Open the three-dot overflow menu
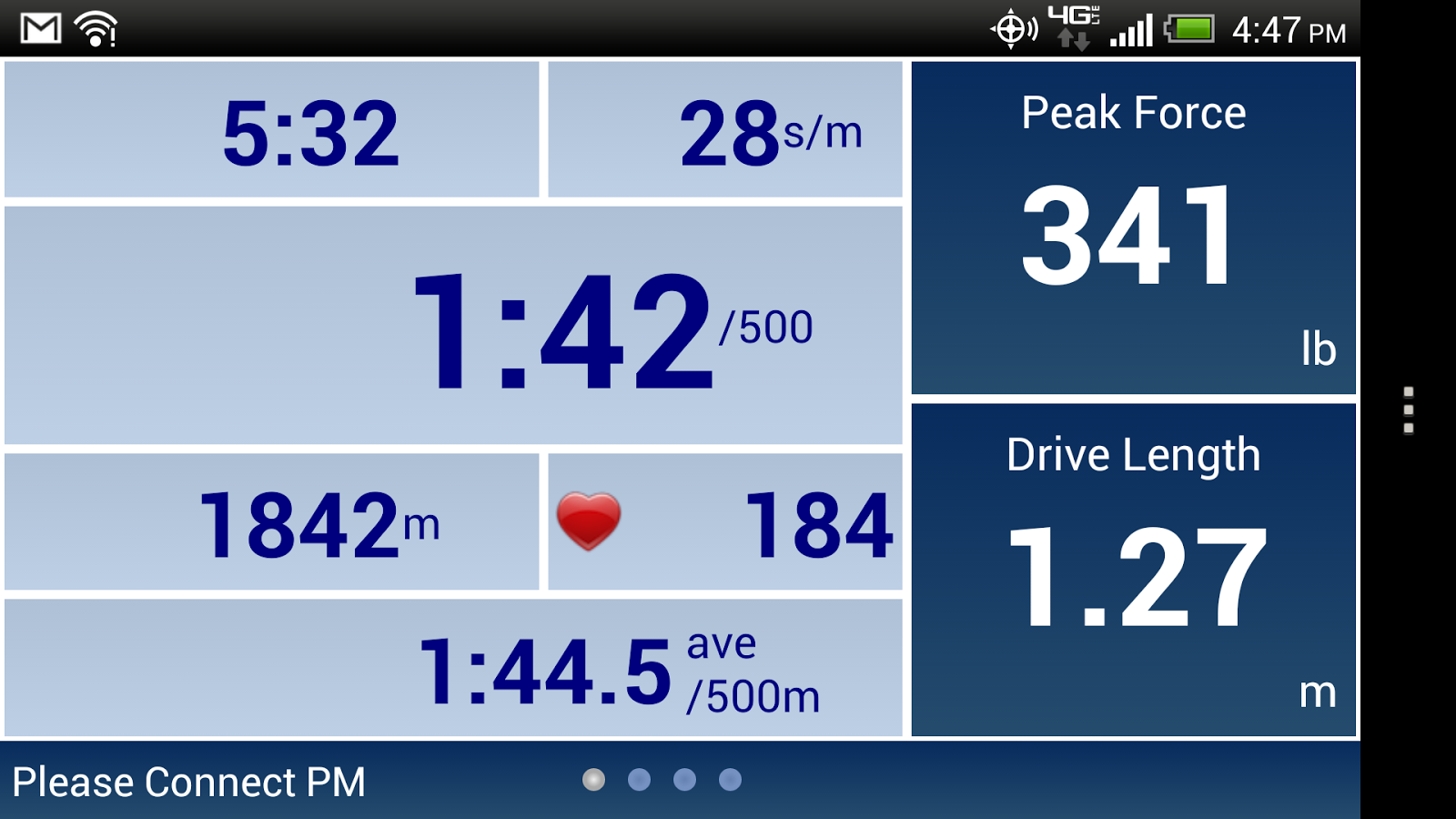Viewport: 1456px width, 819px height. pyautogui.click(x=1408, y=409)
